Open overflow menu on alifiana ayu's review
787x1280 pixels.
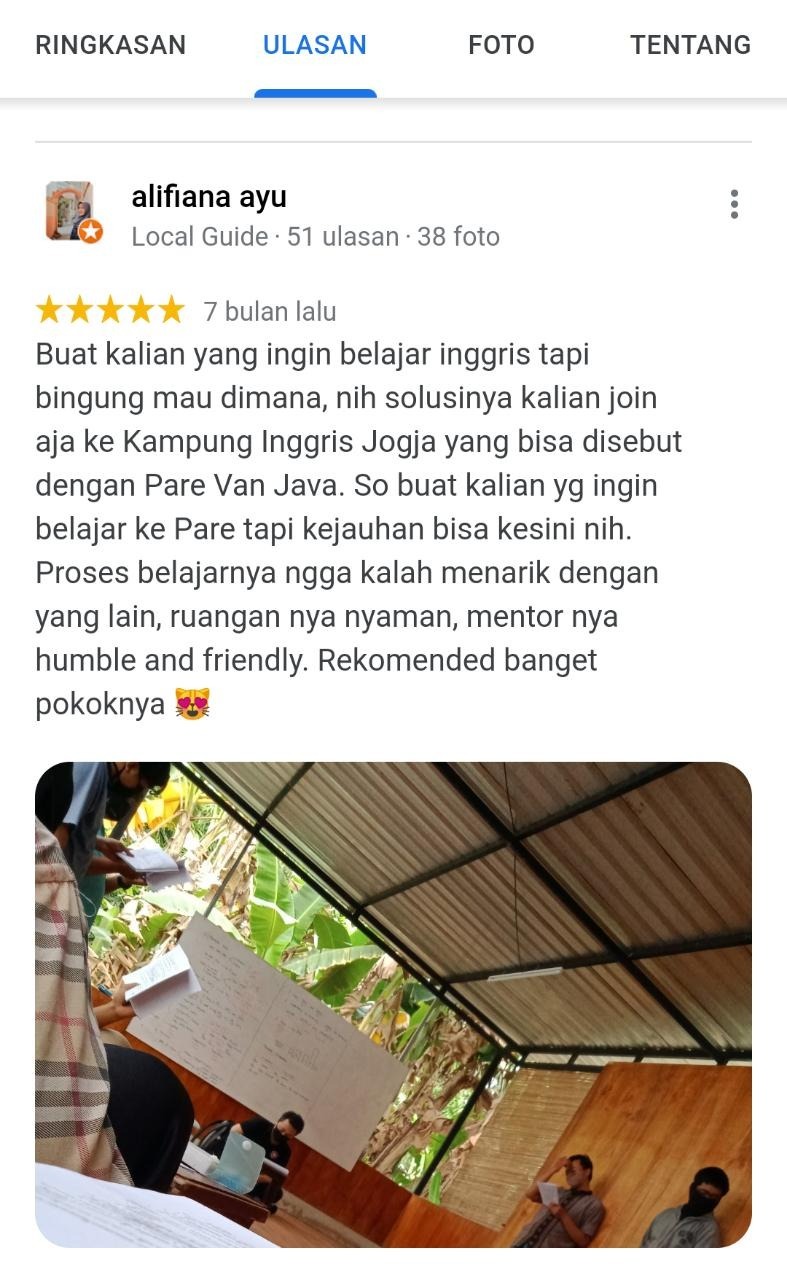[x=734, y=204]
